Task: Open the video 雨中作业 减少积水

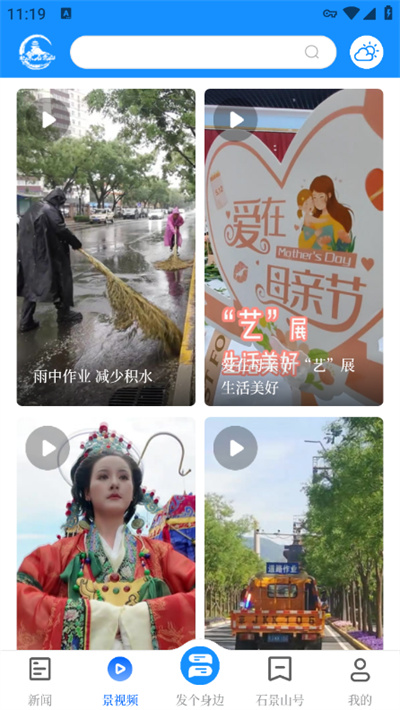Action: [106, 247]
